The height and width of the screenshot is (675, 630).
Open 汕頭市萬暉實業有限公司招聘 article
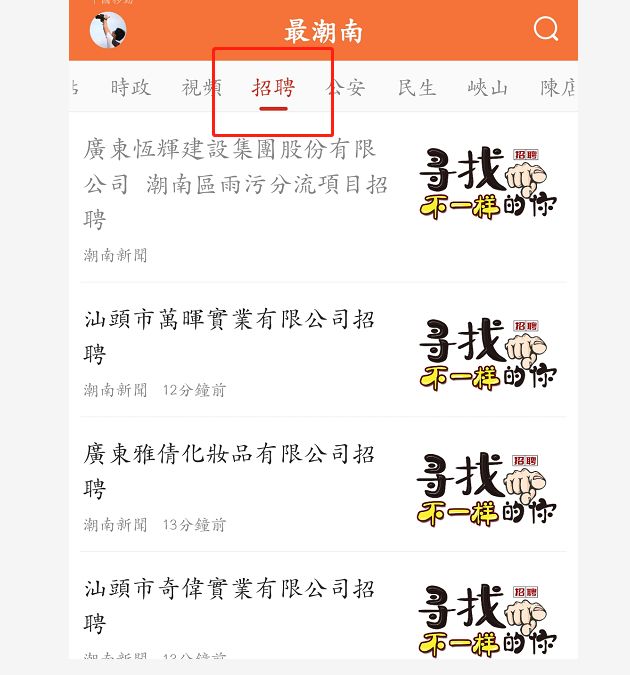(230, 336)
